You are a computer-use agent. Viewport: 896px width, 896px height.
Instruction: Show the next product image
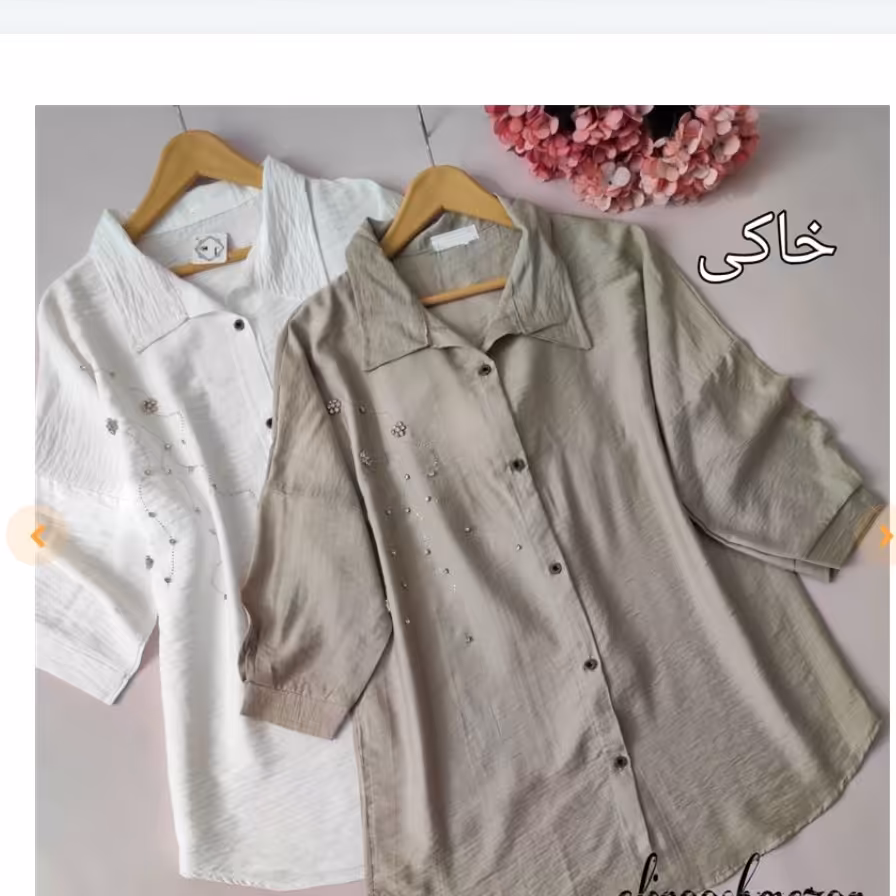click(x=884, y=537)
